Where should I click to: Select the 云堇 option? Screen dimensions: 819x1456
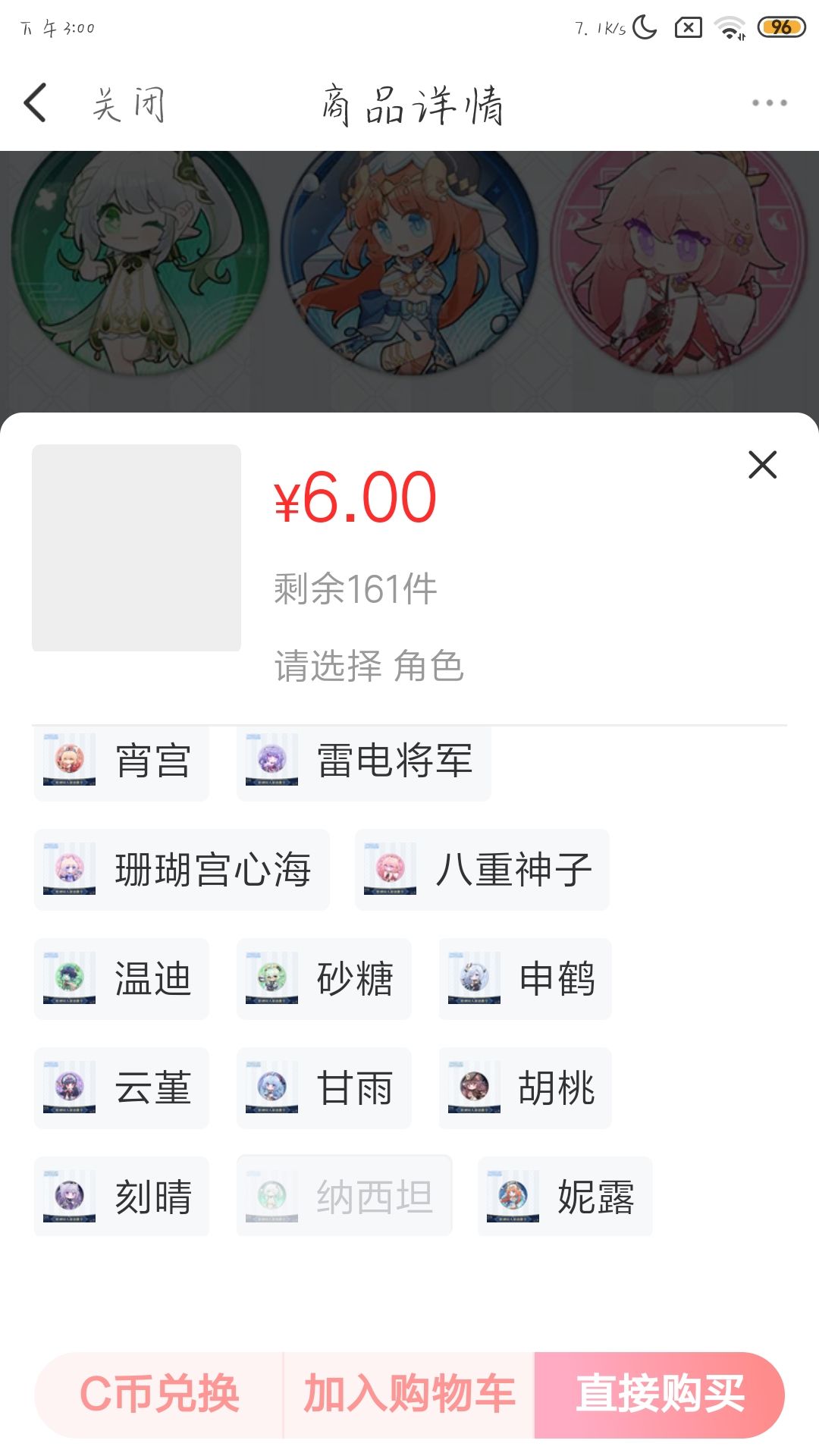[x=121, y=1088]
